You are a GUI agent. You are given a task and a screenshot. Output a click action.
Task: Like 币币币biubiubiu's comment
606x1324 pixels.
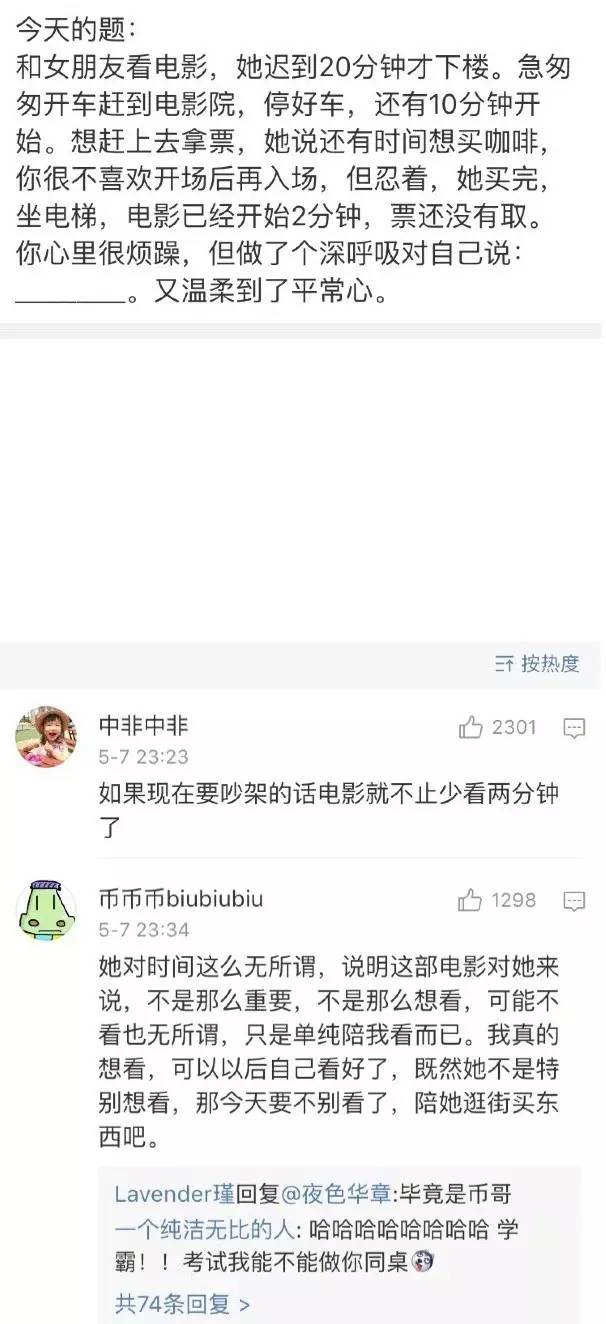click(x=470, y=901)
